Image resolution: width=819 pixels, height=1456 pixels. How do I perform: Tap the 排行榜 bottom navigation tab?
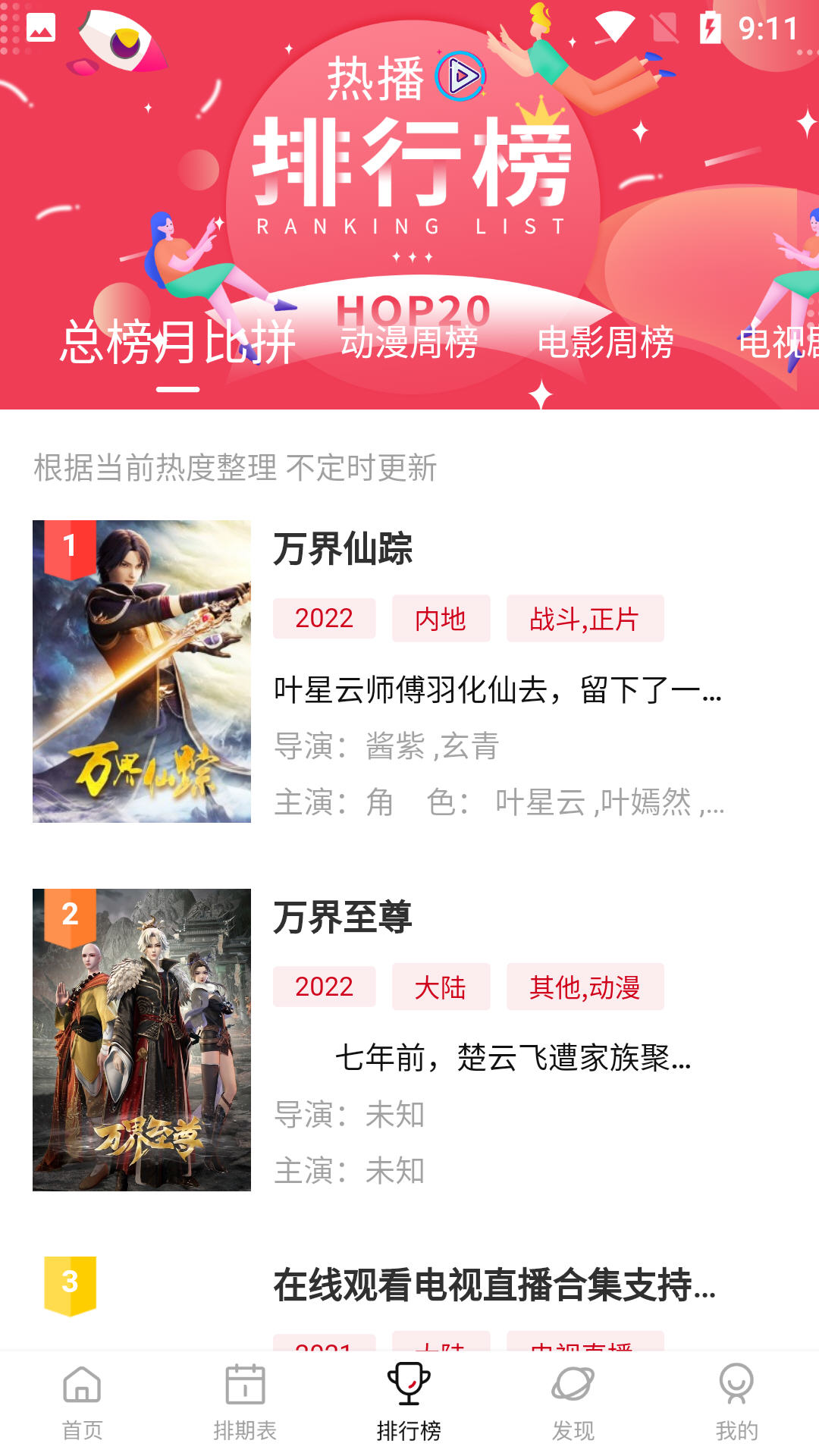click(x=409, y=1401)
